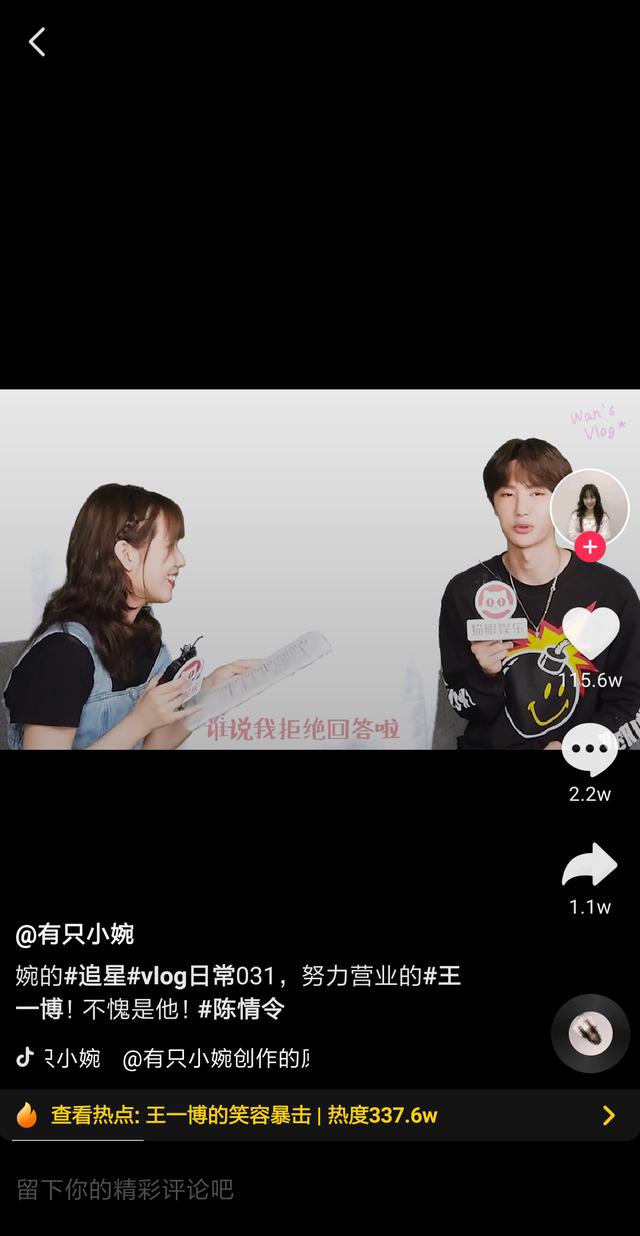The width and height of the screenshot is (640, 1236).
Task: Follow the creator via the red plus
Action: pos(590,547)
